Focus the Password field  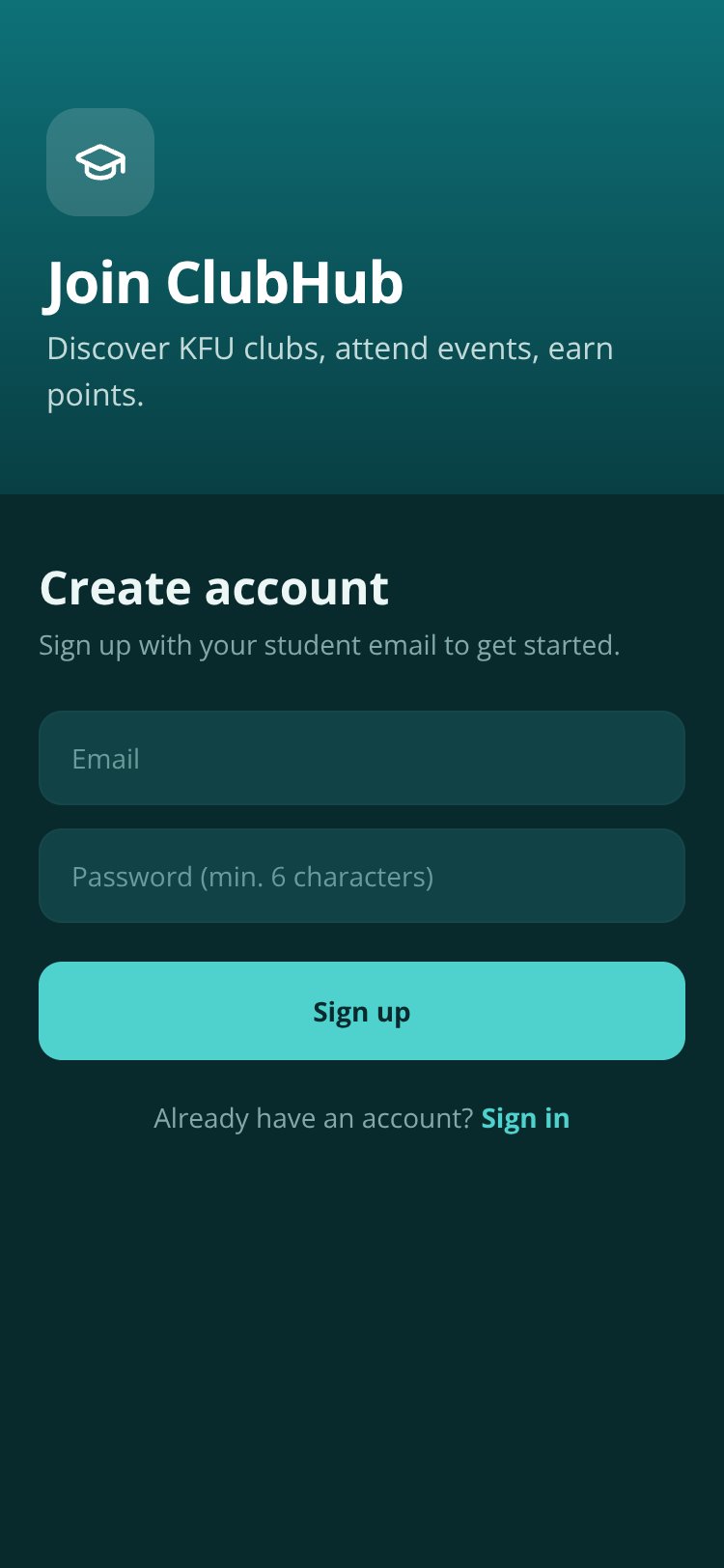pyautogui.click(x=362, y=876)
